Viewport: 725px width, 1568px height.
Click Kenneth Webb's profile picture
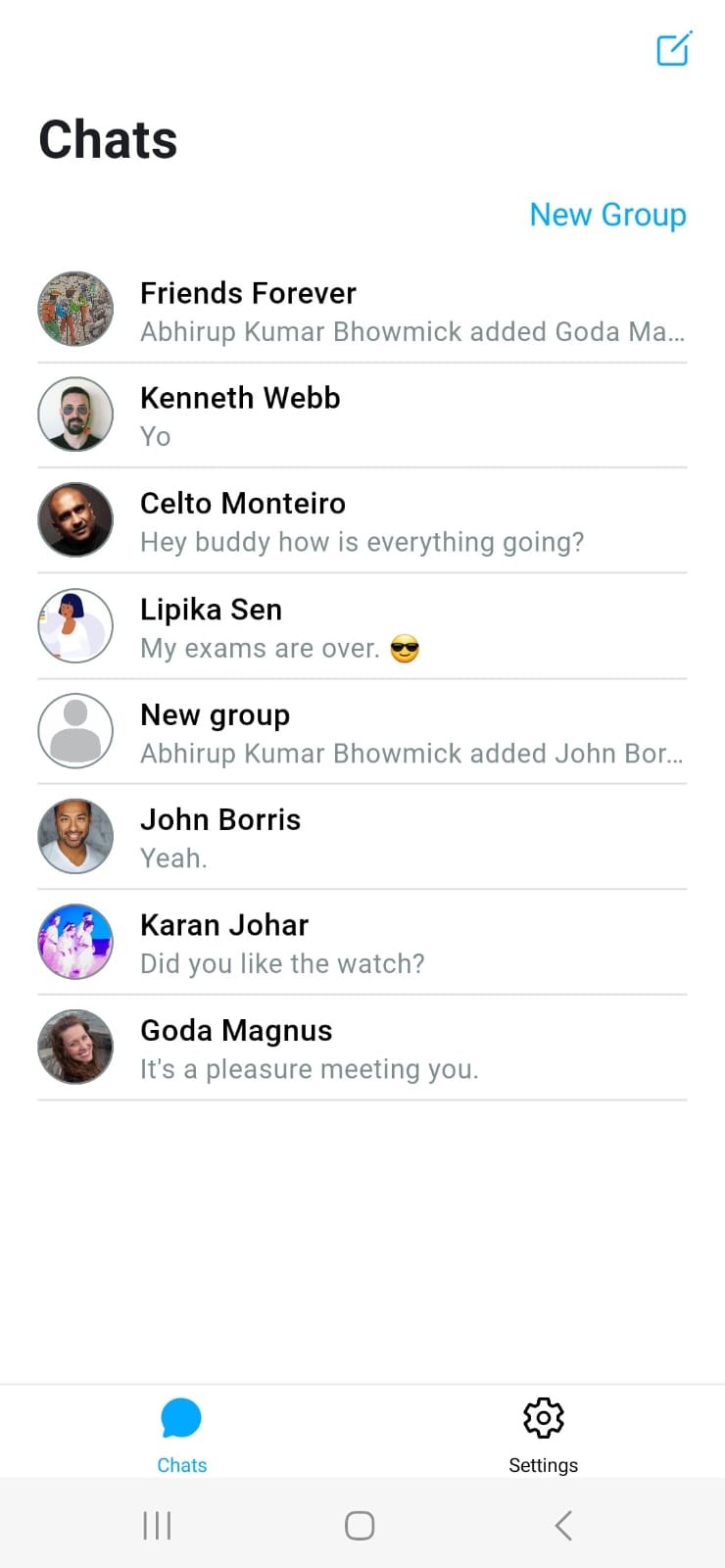coord(75,415)
